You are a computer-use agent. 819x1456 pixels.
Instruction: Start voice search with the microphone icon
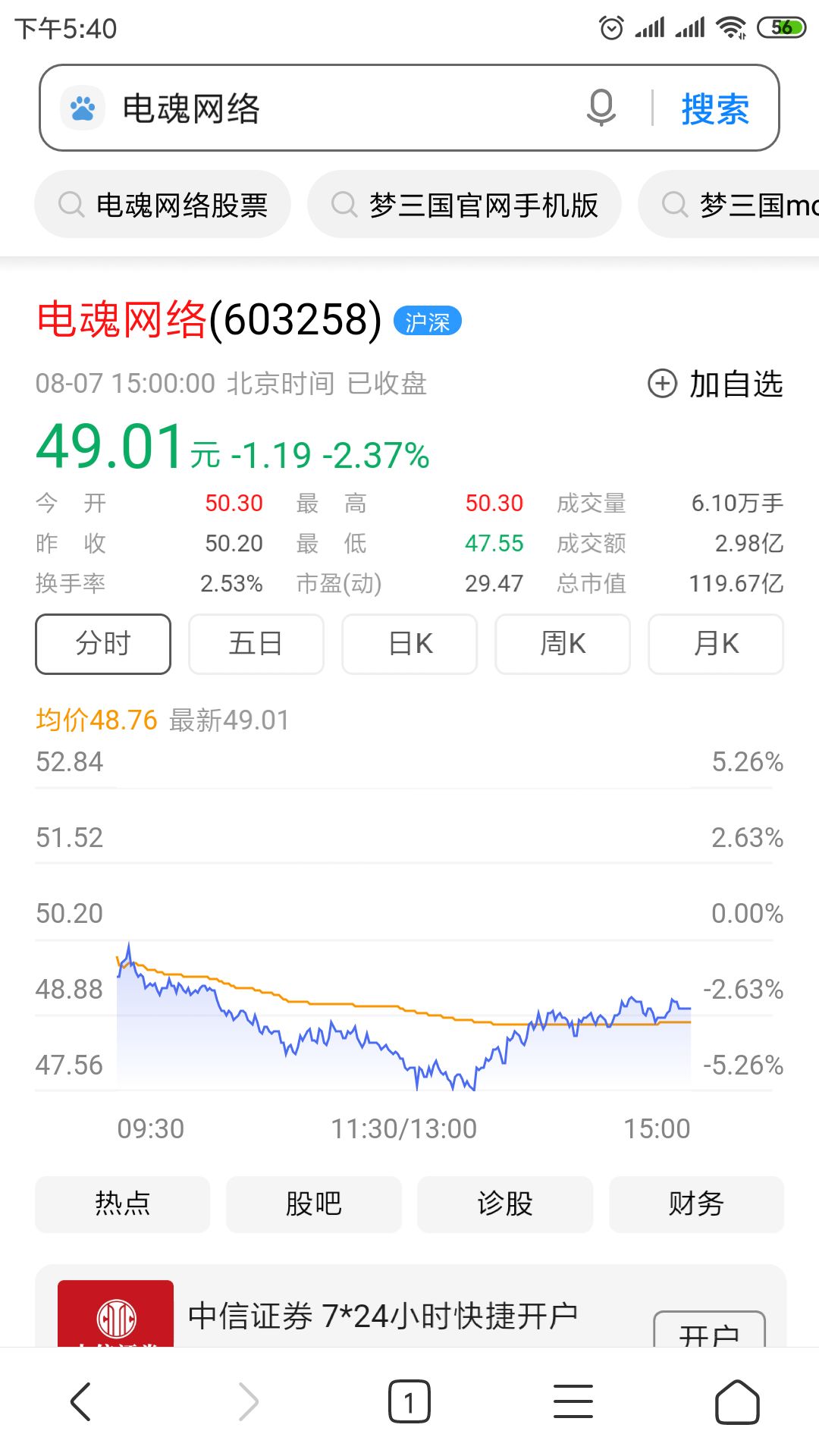point(601,108)
